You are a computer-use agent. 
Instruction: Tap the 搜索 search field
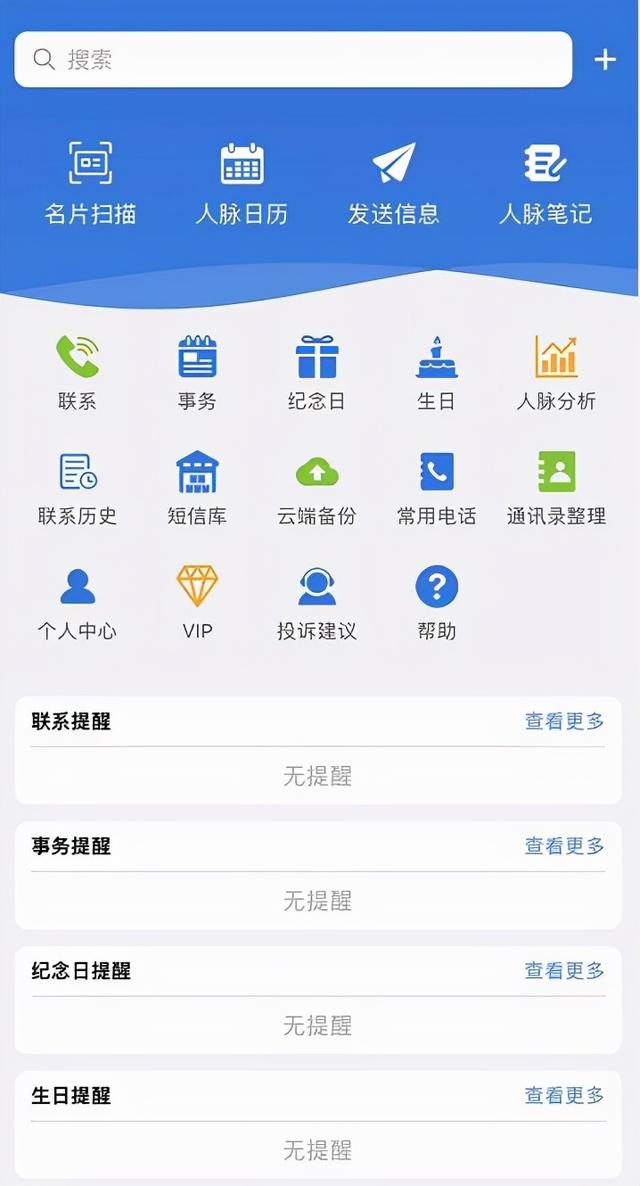coord(292,60)
